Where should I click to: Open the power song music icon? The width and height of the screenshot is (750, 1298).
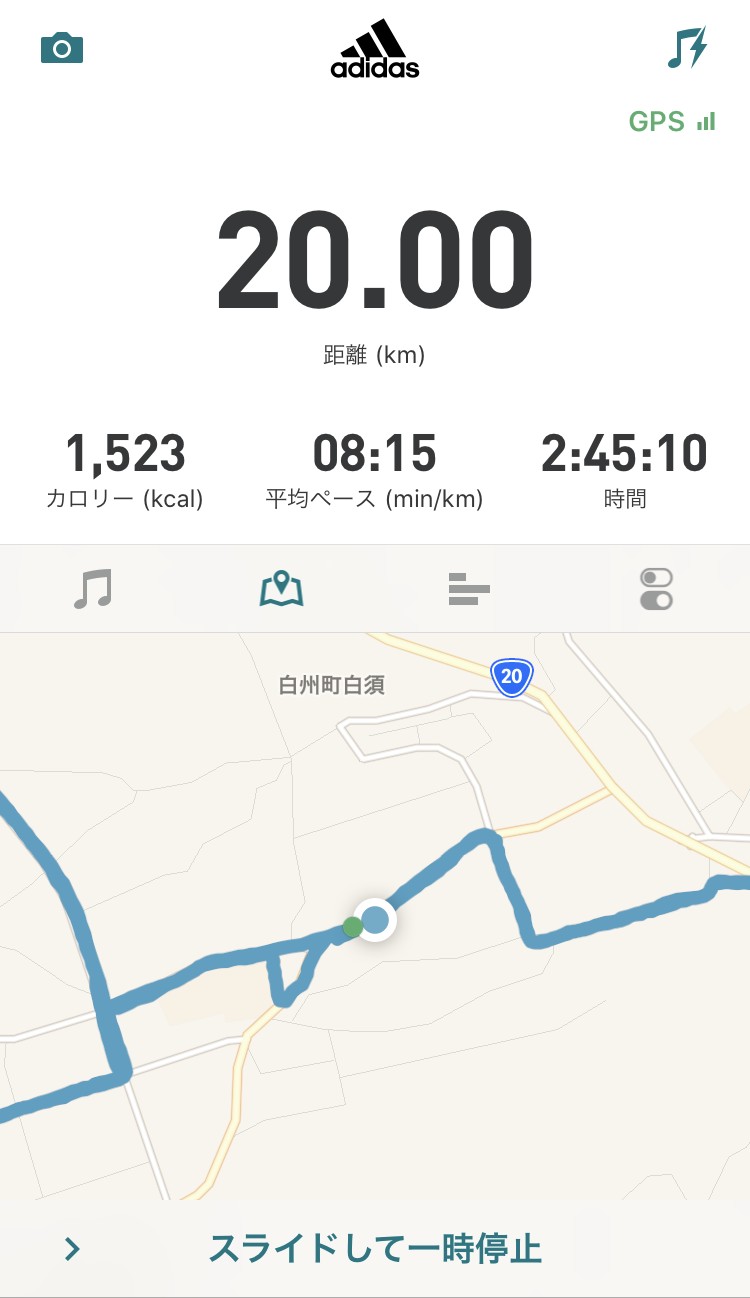(x=687, y=47)
